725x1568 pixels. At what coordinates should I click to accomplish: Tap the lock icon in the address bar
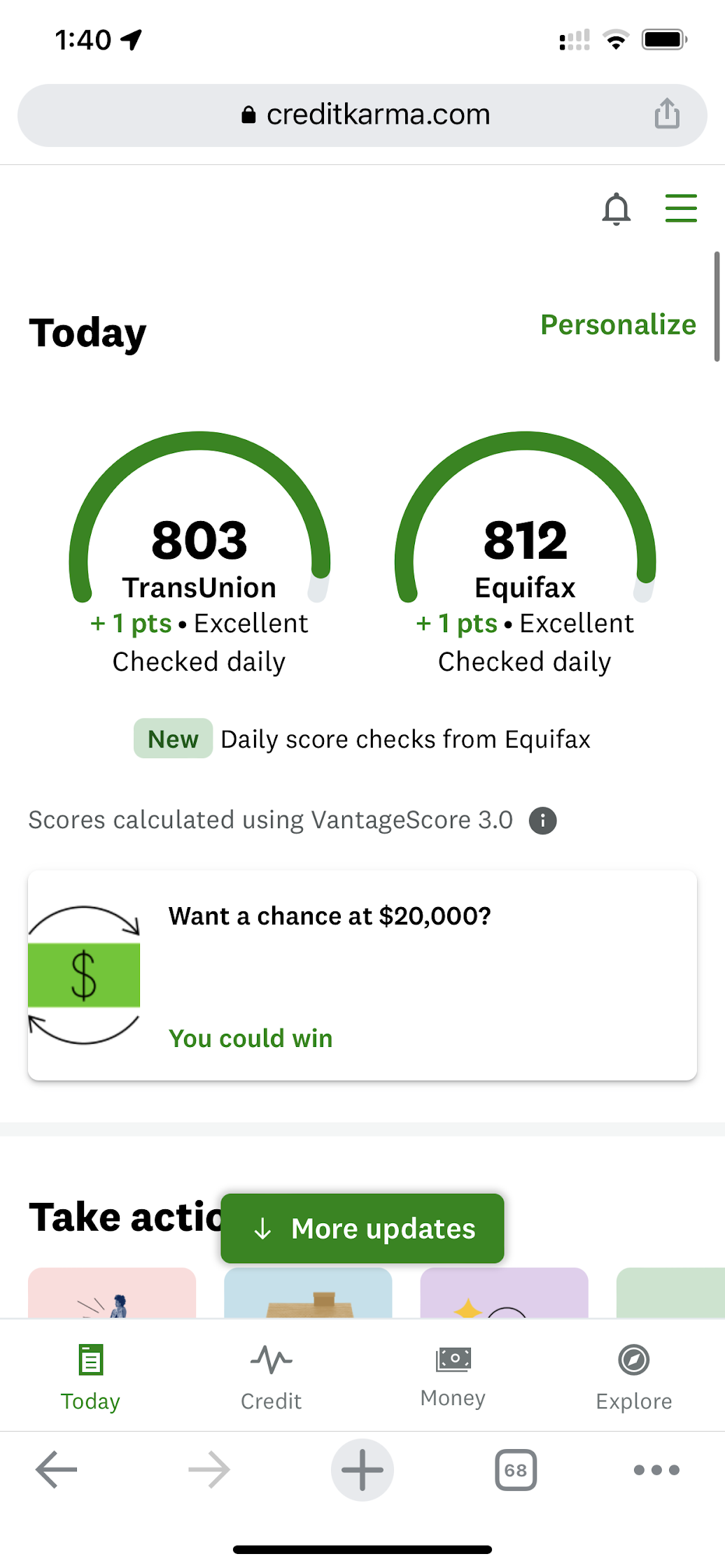coord(248,114)
